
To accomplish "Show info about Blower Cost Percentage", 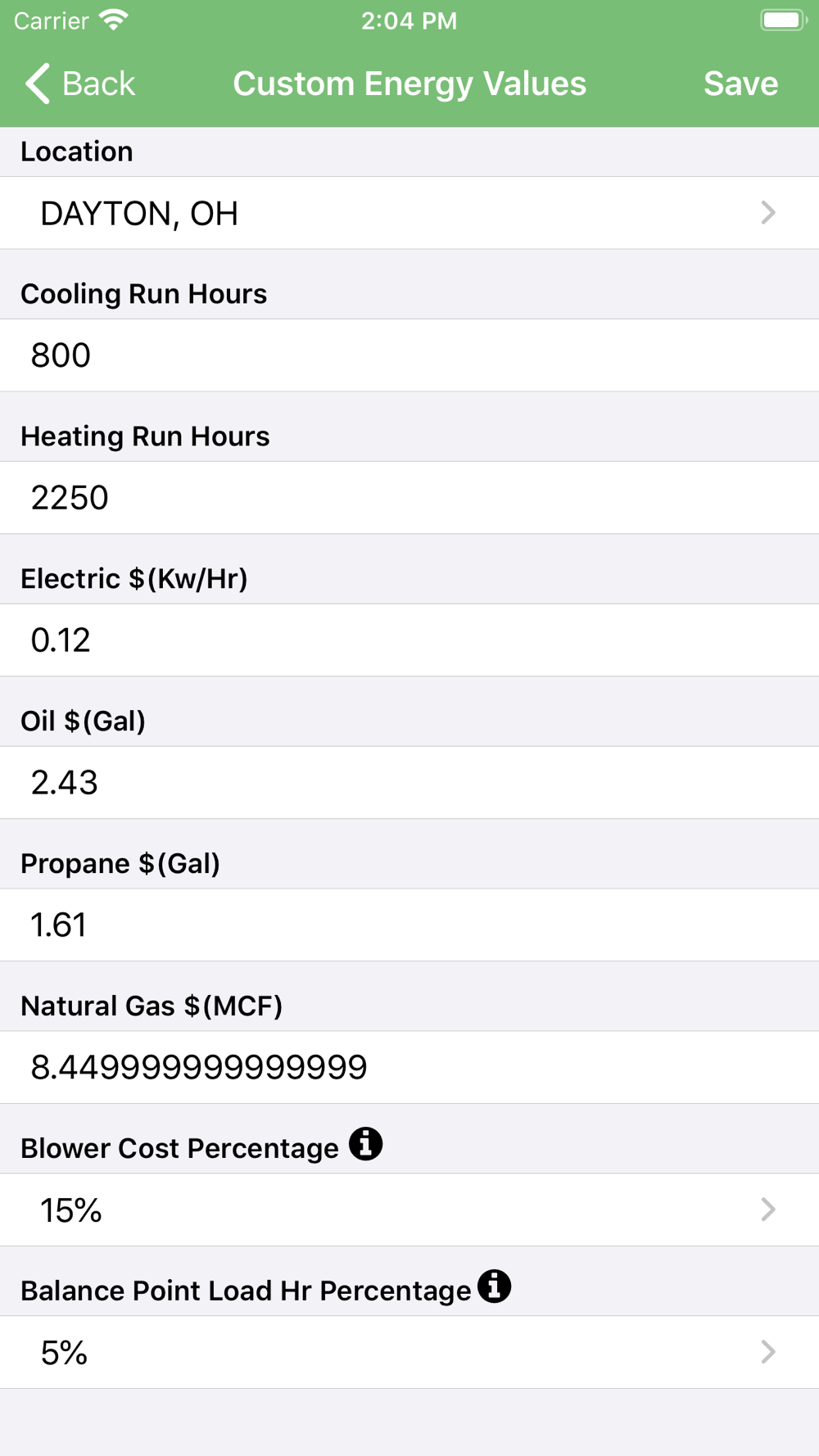I will tap(365, 1144).
